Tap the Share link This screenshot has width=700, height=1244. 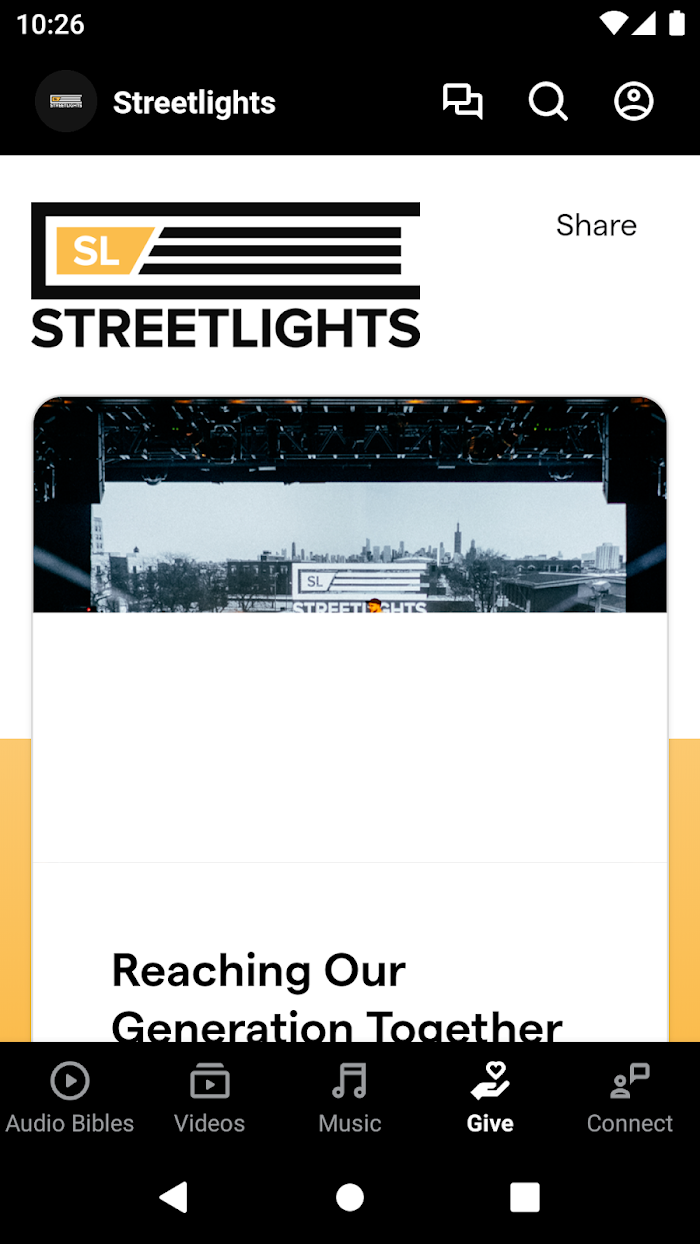[x=596, y=225]
